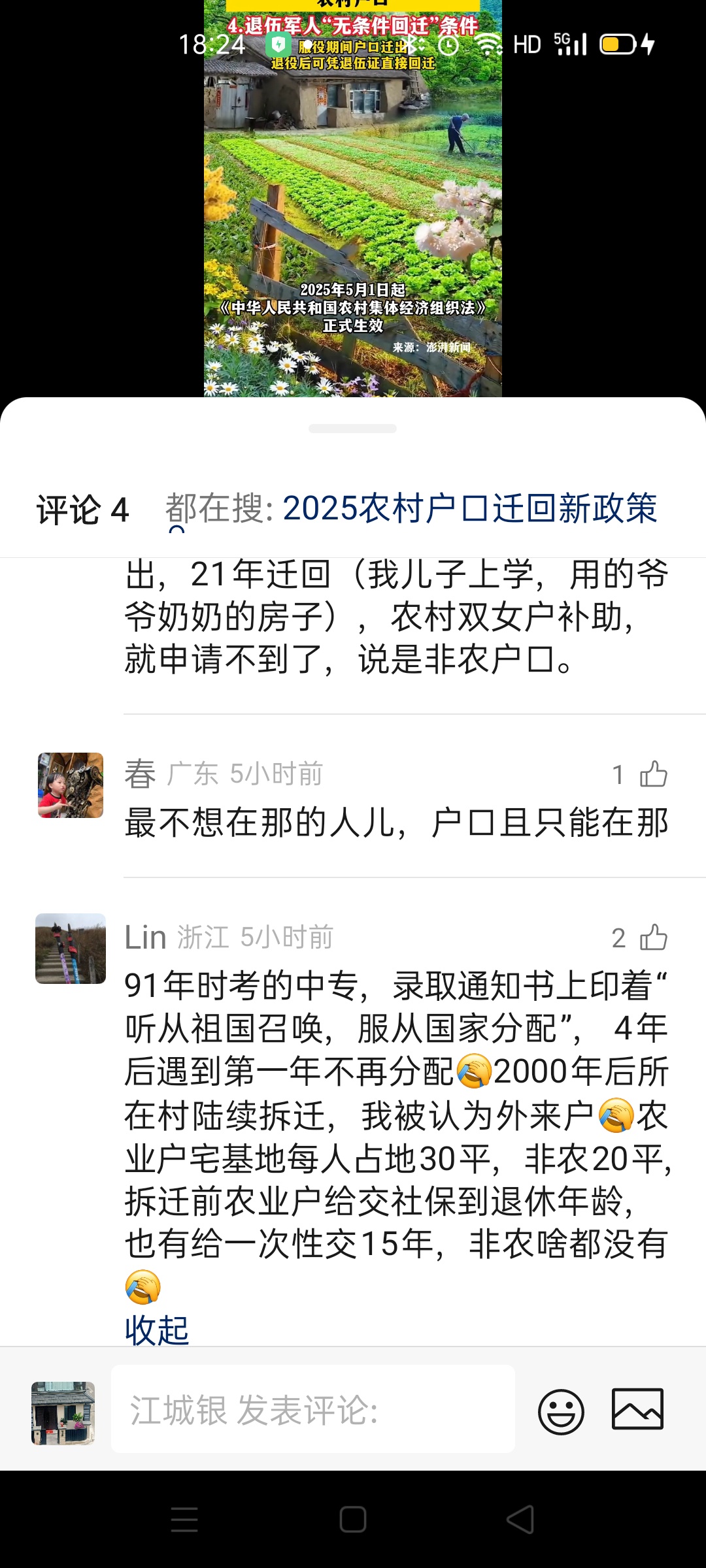Collapse Lin's comment with 收起

pos(157,1330)
